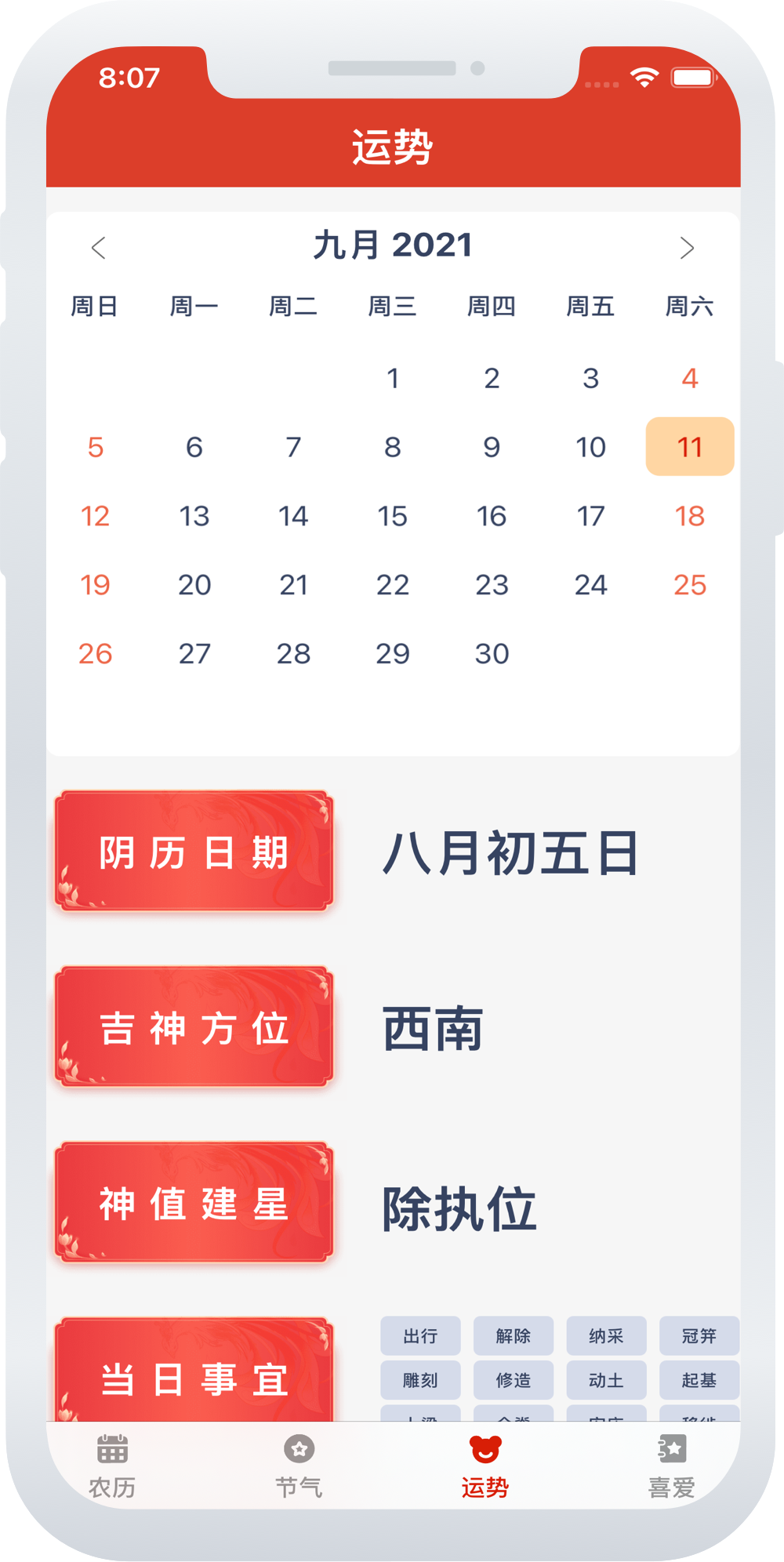Choose date 22 in the calendar
Image resolution: width=784 pixels, height=1562 pixels.
pos(392,585)
